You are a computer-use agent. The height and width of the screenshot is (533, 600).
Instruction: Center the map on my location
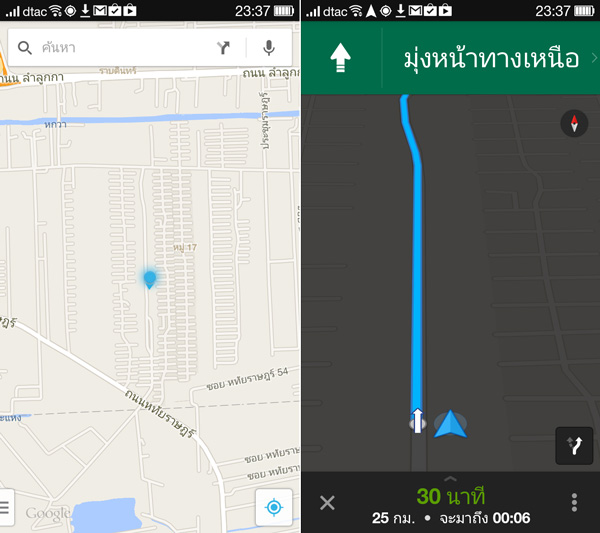tap(273, 508)
